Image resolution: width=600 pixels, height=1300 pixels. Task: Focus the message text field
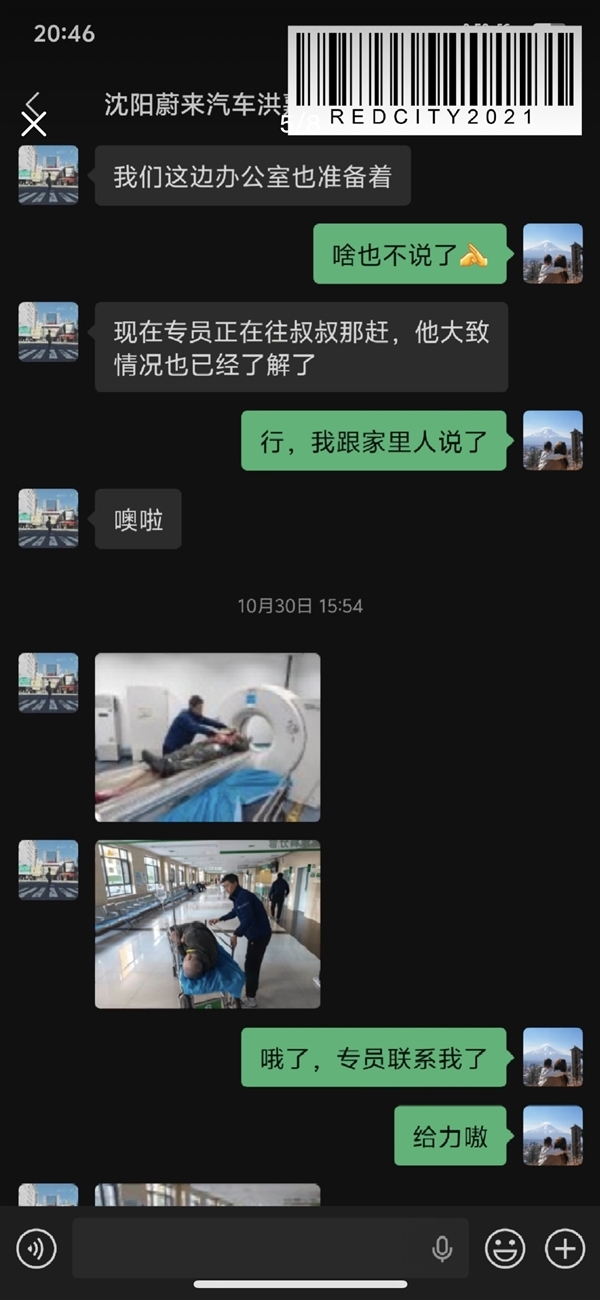point(250,1248)
